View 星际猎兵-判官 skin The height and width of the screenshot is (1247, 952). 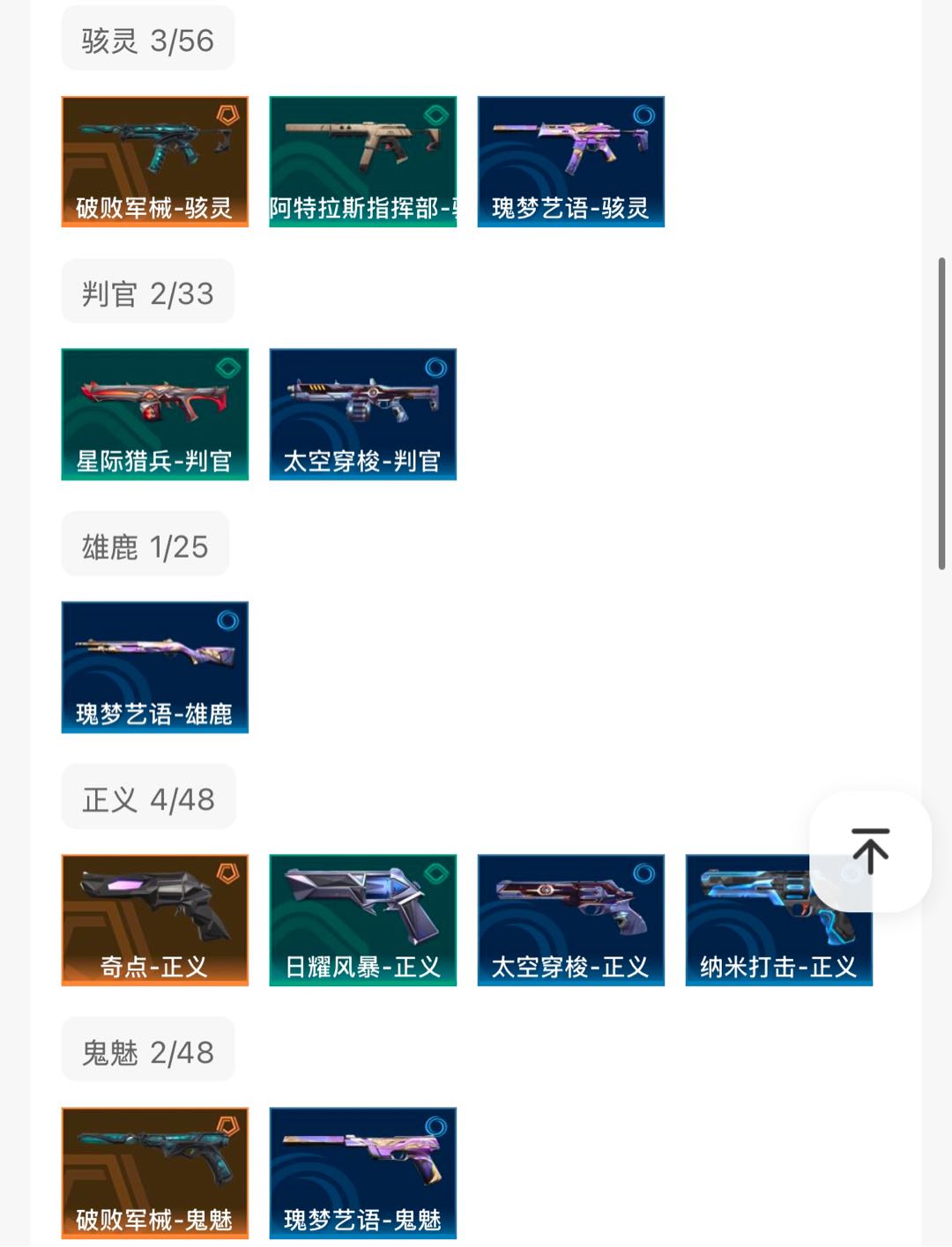point(154,414)
